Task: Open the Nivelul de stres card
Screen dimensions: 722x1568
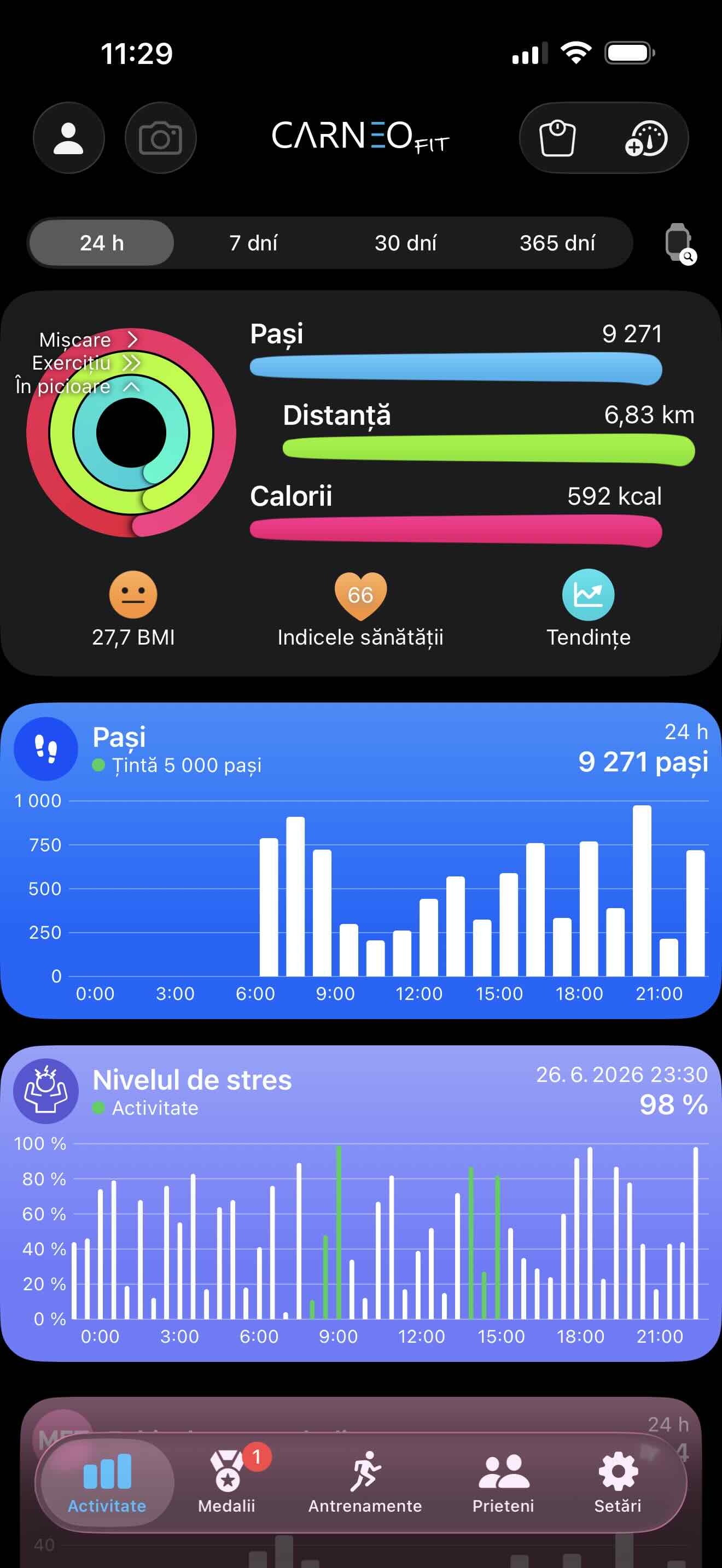Action: 361,1203
